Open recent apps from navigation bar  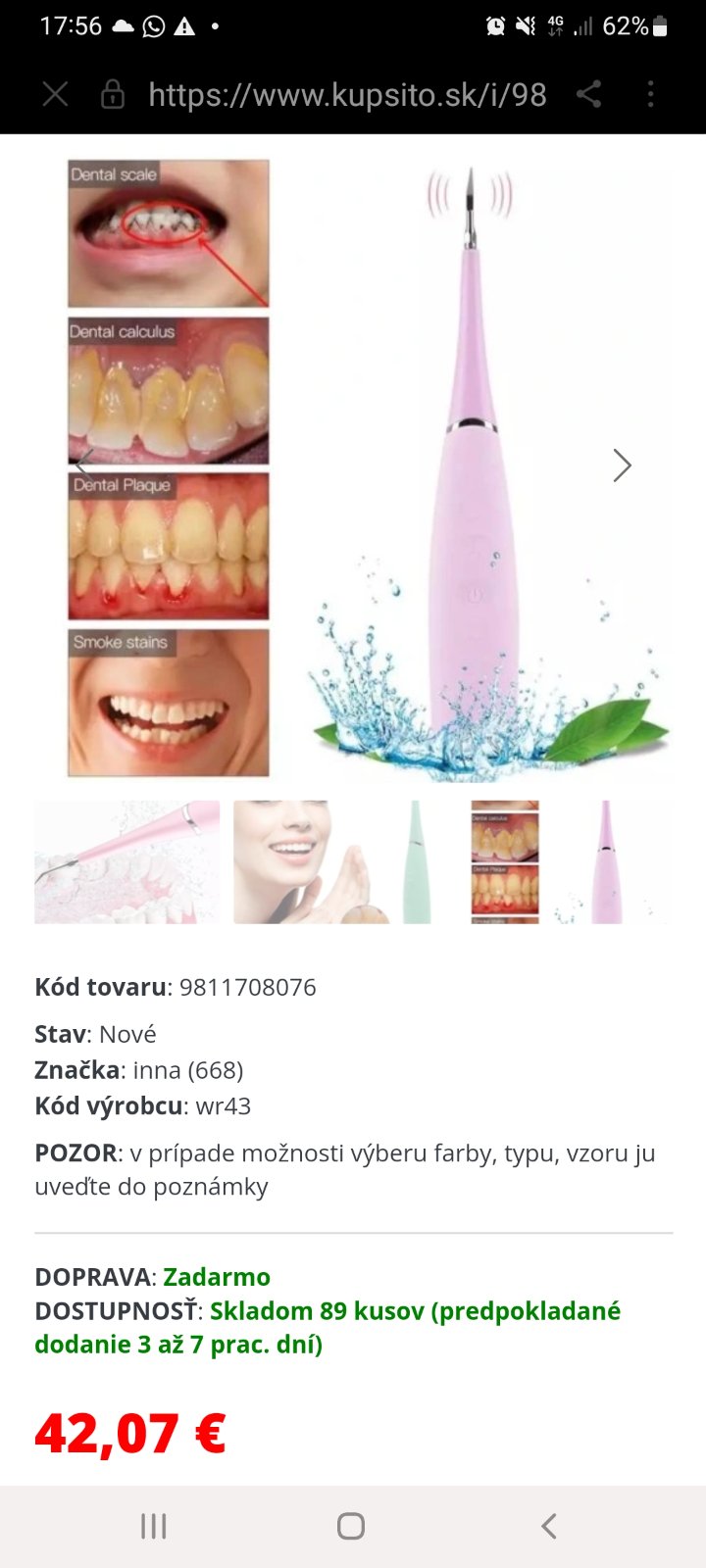(154, 1526)
